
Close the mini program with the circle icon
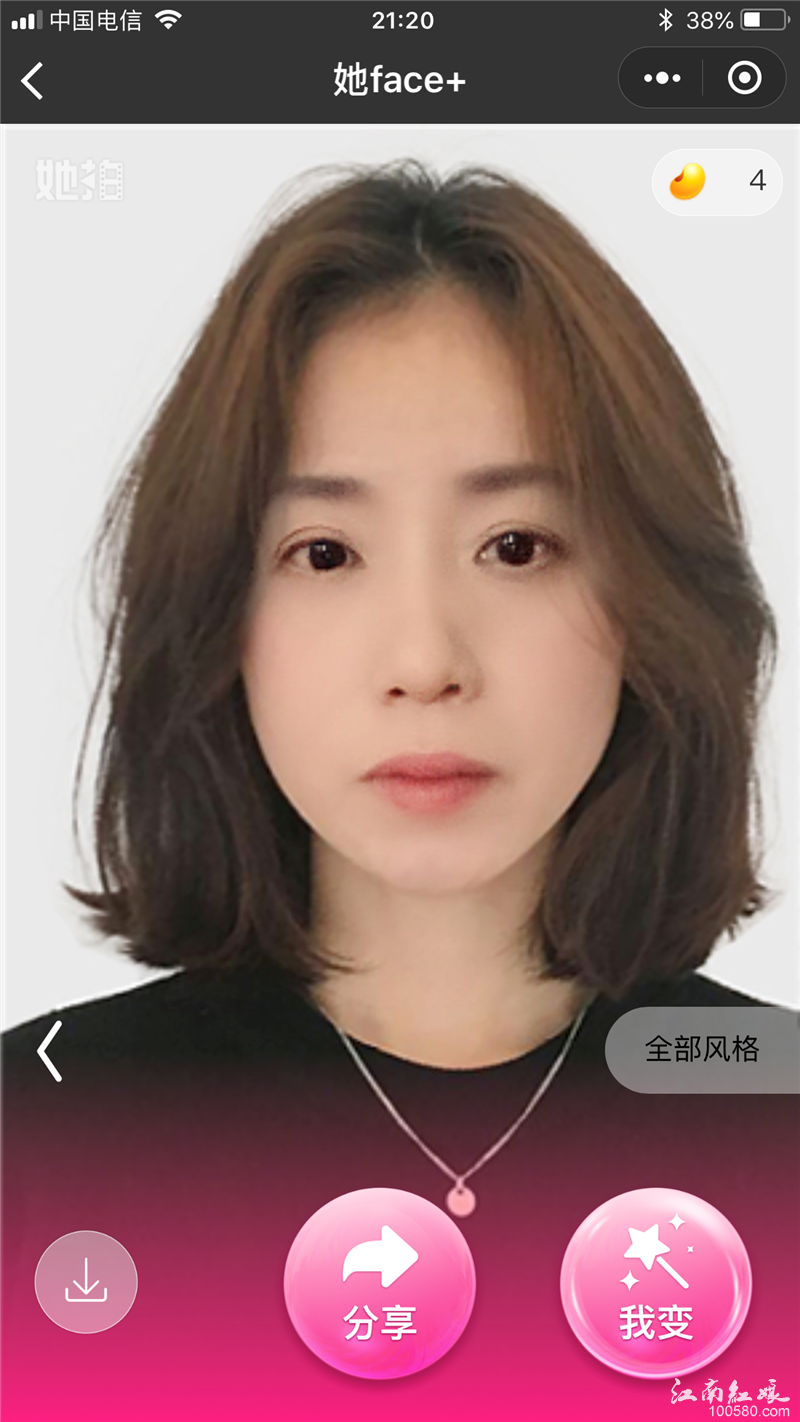pos(744,78)
